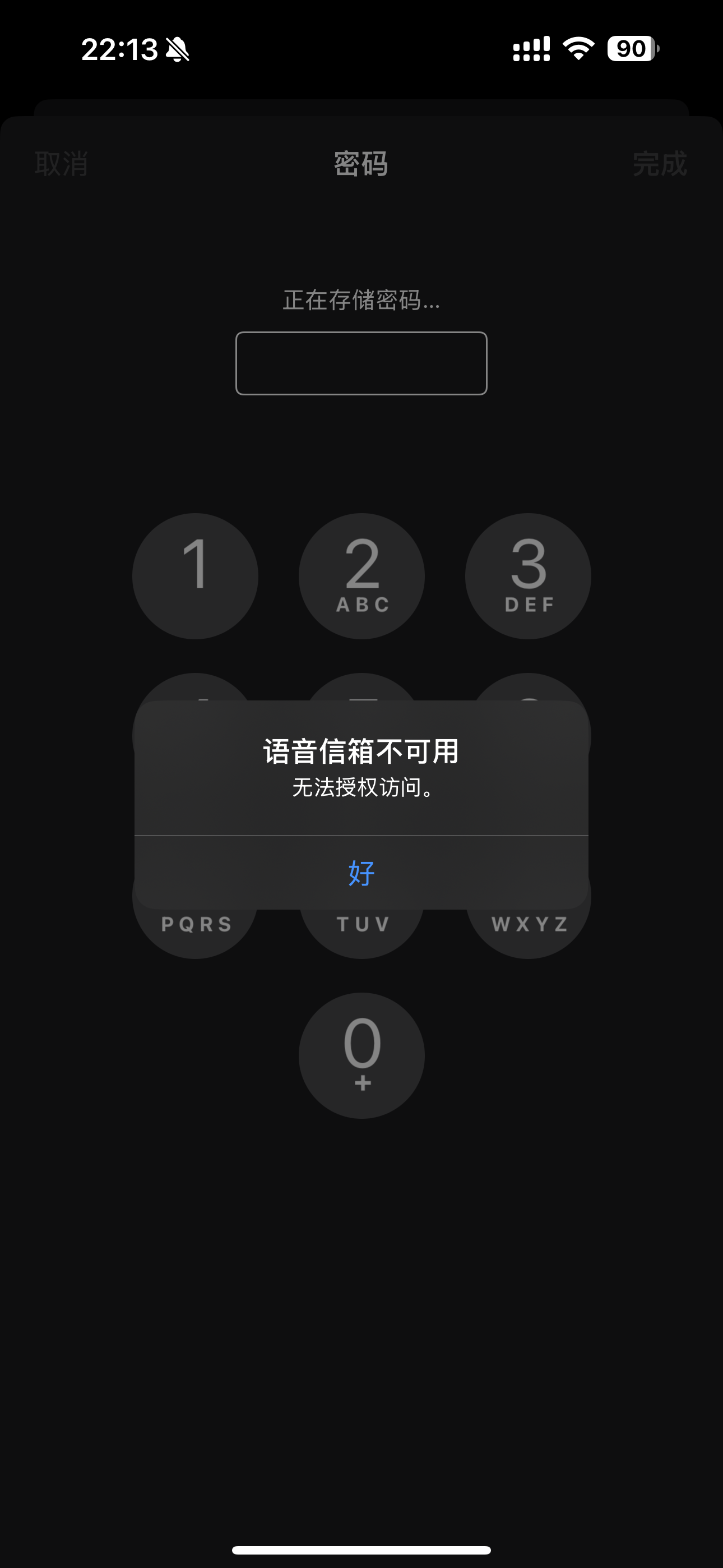Tap 取消 to cancel password setup
Viewport: 723px width, 1568px height.
pyautogui.click(x=62, y=164)
